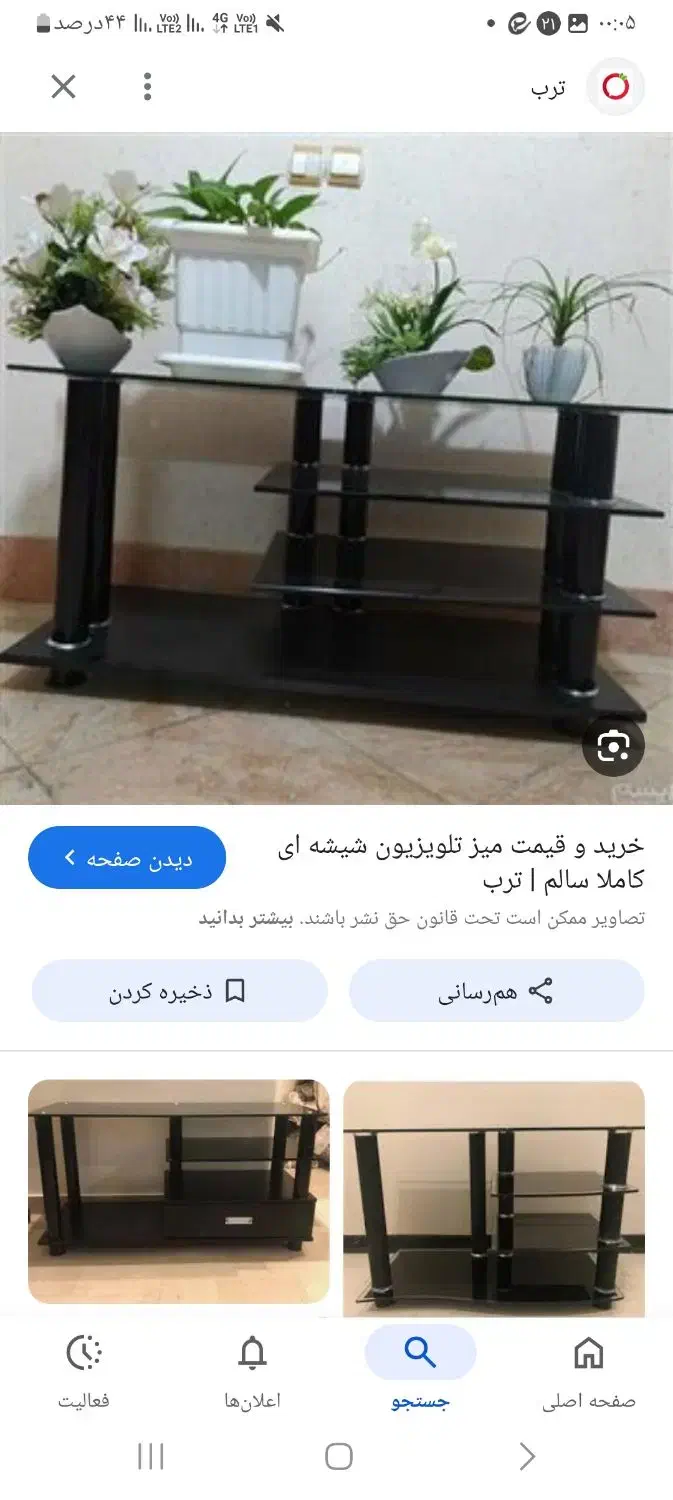Open the system recent apps view
The width and height of the screenshot is (673, 1500).
150,1457
